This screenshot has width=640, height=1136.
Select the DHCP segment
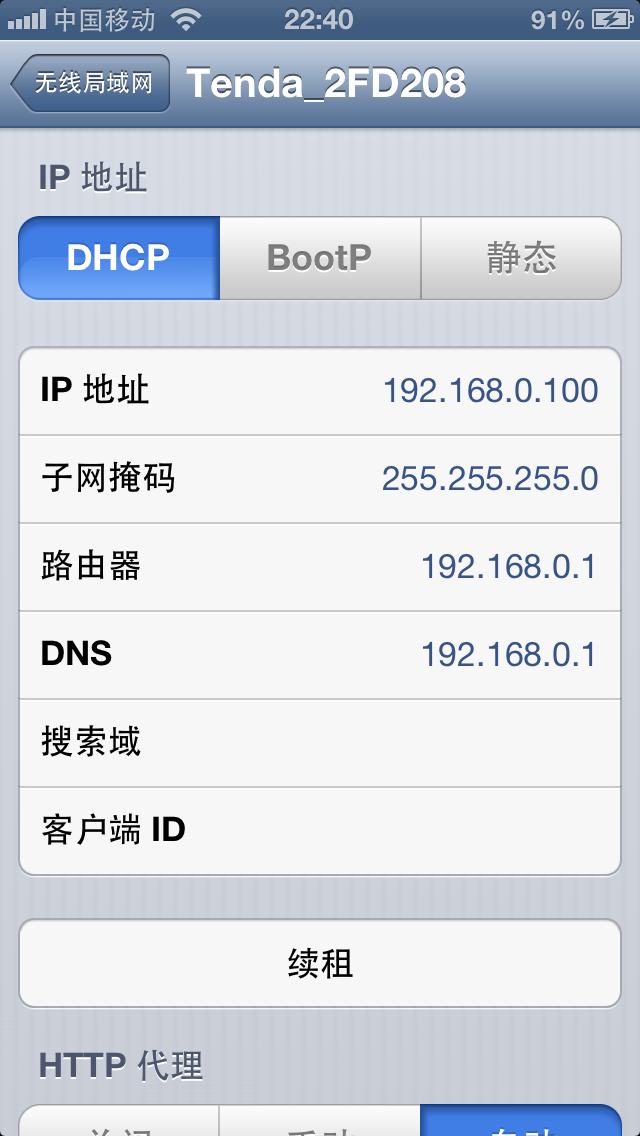tap(119, 258)
